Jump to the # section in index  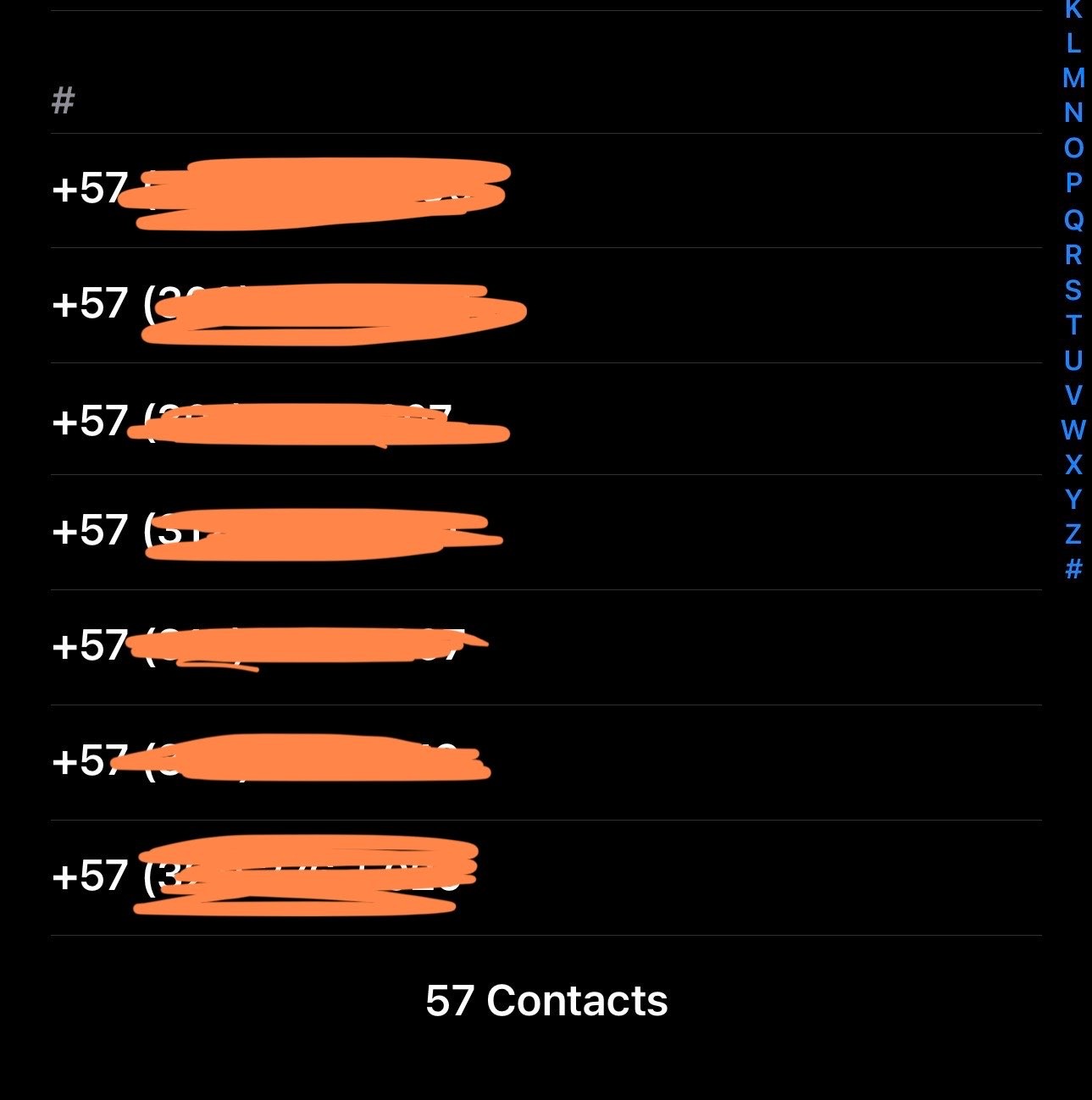click(1073, 569)
